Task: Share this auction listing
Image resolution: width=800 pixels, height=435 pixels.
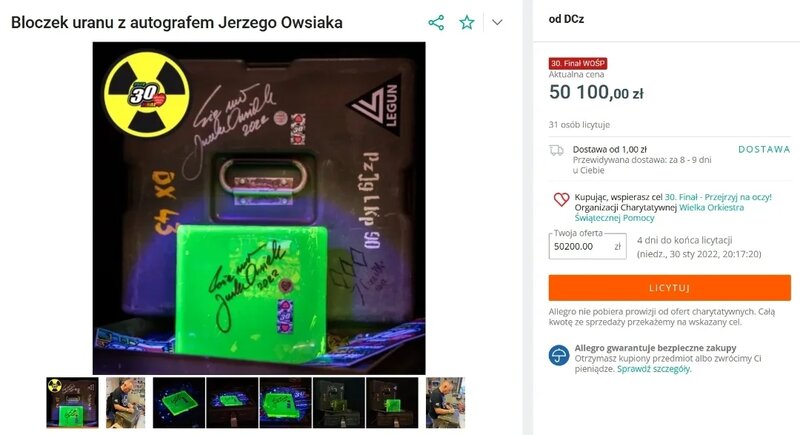Action: (x=436, y=22)
